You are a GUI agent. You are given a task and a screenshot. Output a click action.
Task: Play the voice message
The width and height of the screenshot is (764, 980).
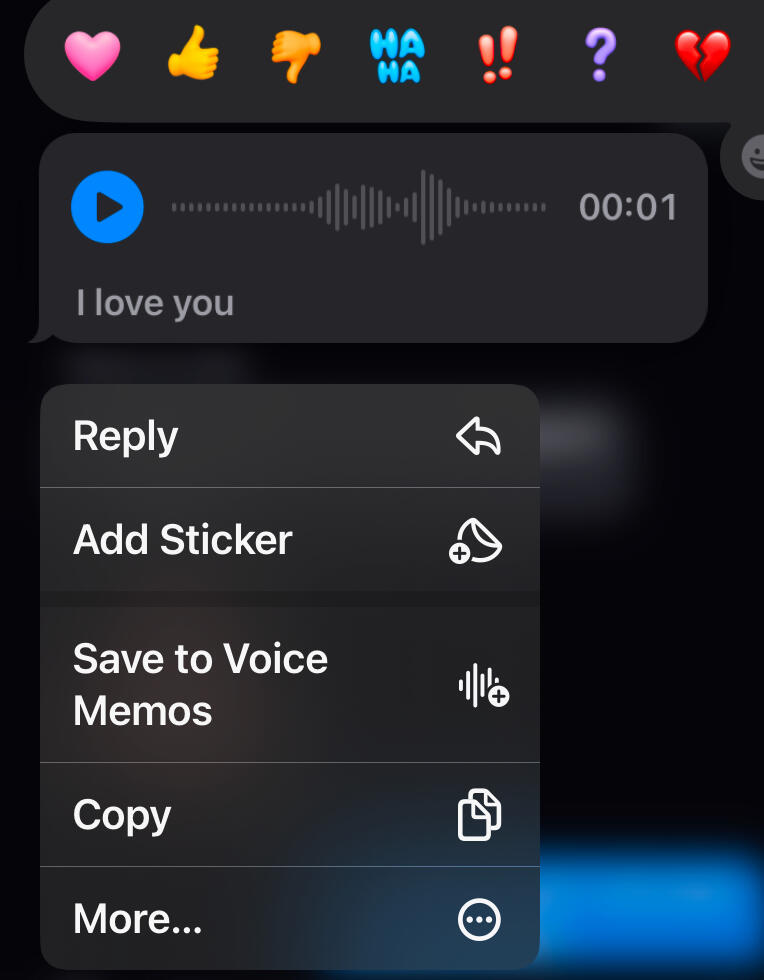pyautogui.click(x=108, y=207)
